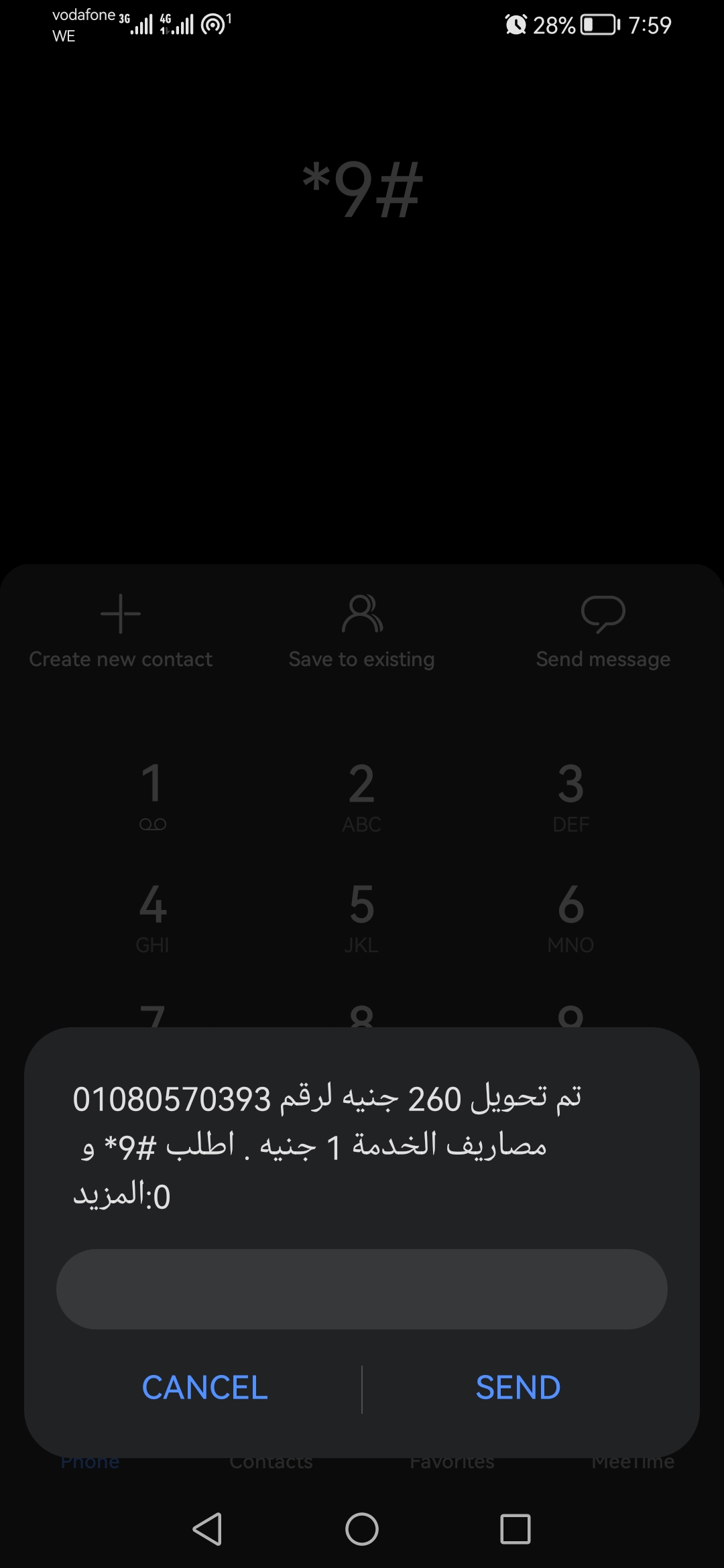724x1568 pixels.
Task: Go to the home screen
Action: point(362,1529)
